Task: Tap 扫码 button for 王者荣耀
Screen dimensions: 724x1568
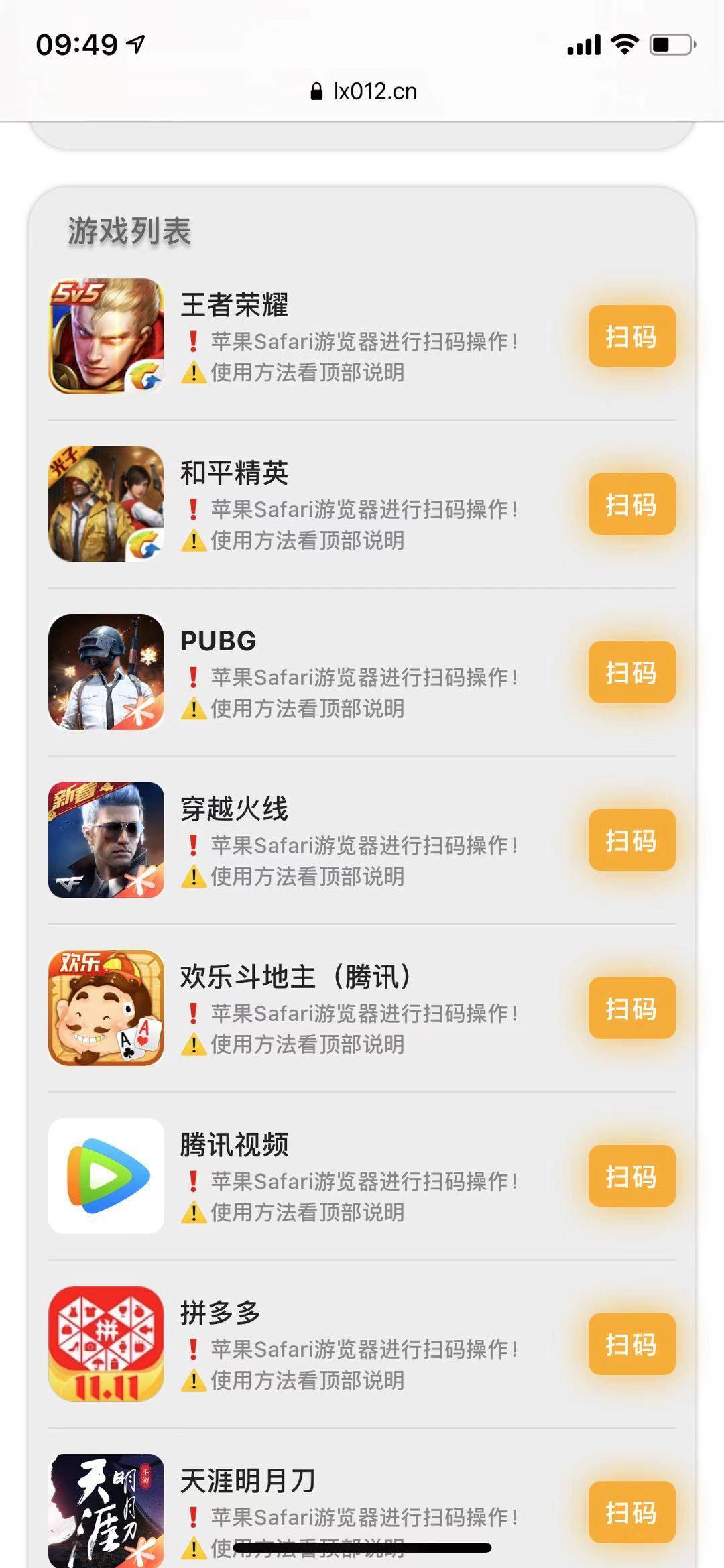Action: 631,337
